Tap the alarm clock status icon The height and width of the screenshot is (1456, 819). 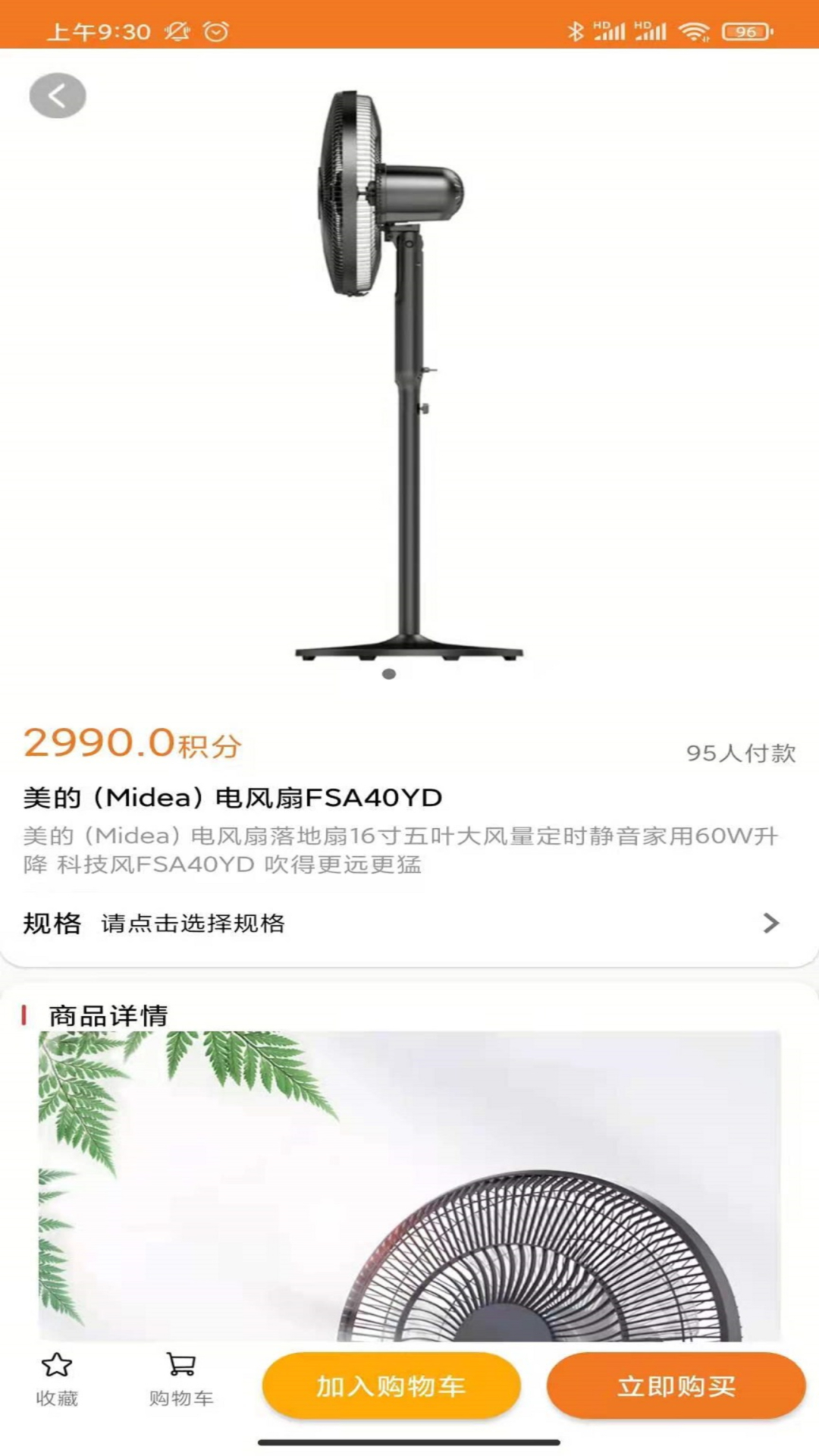click(217, 32)
